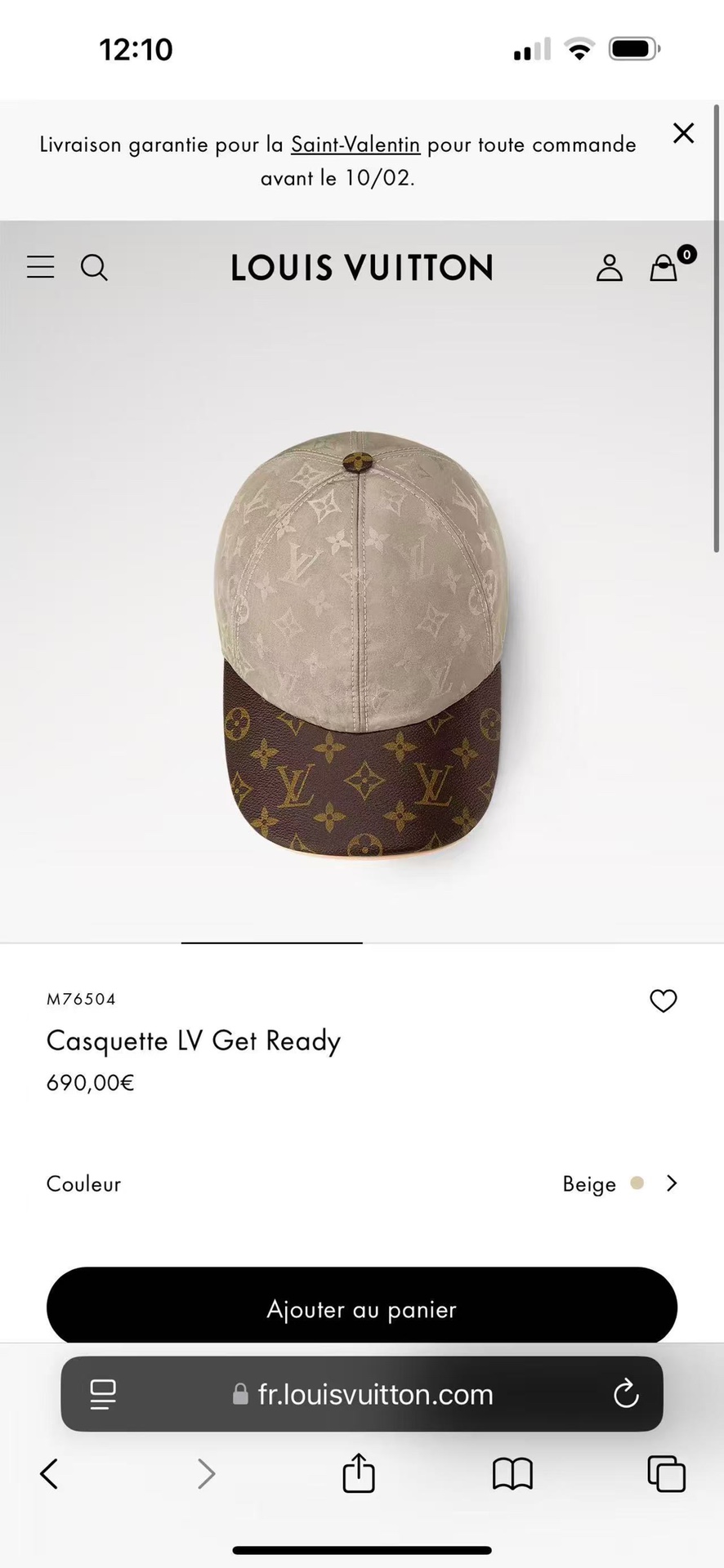Open Safari Reader view icon
This screenshot has width=724, height=1568.
pos(103,1394)
